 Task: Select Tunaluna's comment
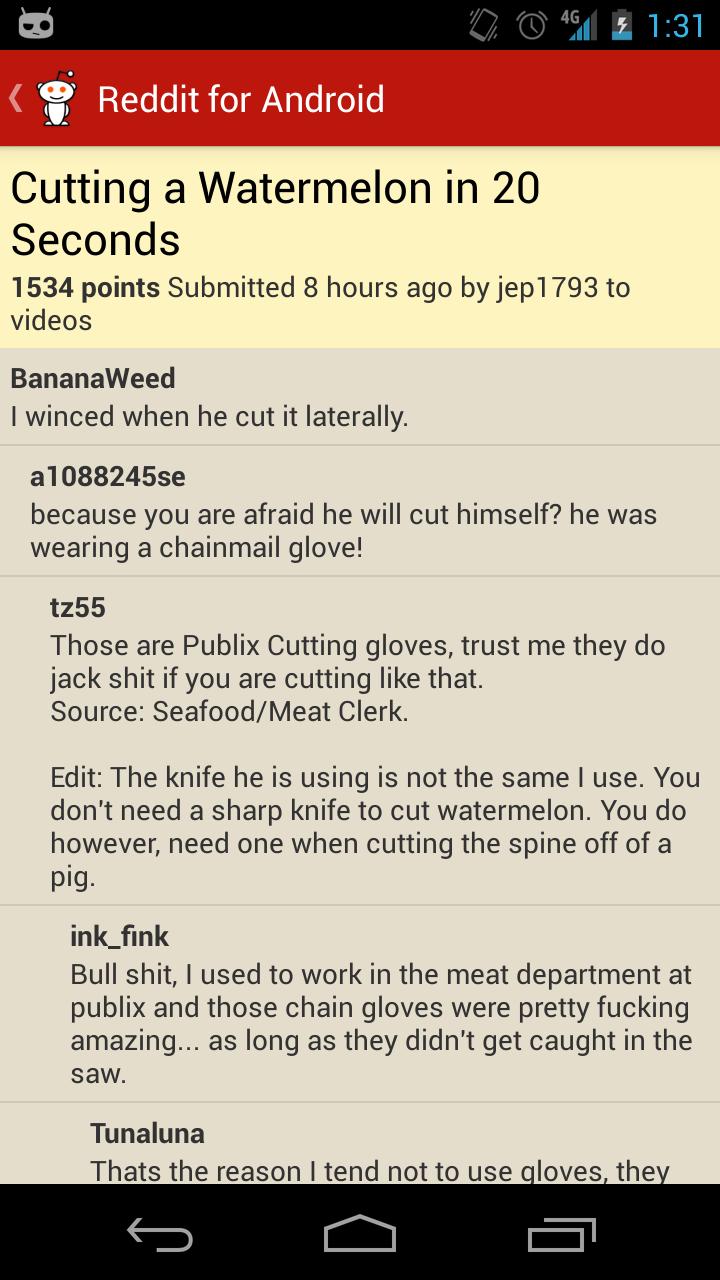pyautogui.click(x=400, y=1150)
